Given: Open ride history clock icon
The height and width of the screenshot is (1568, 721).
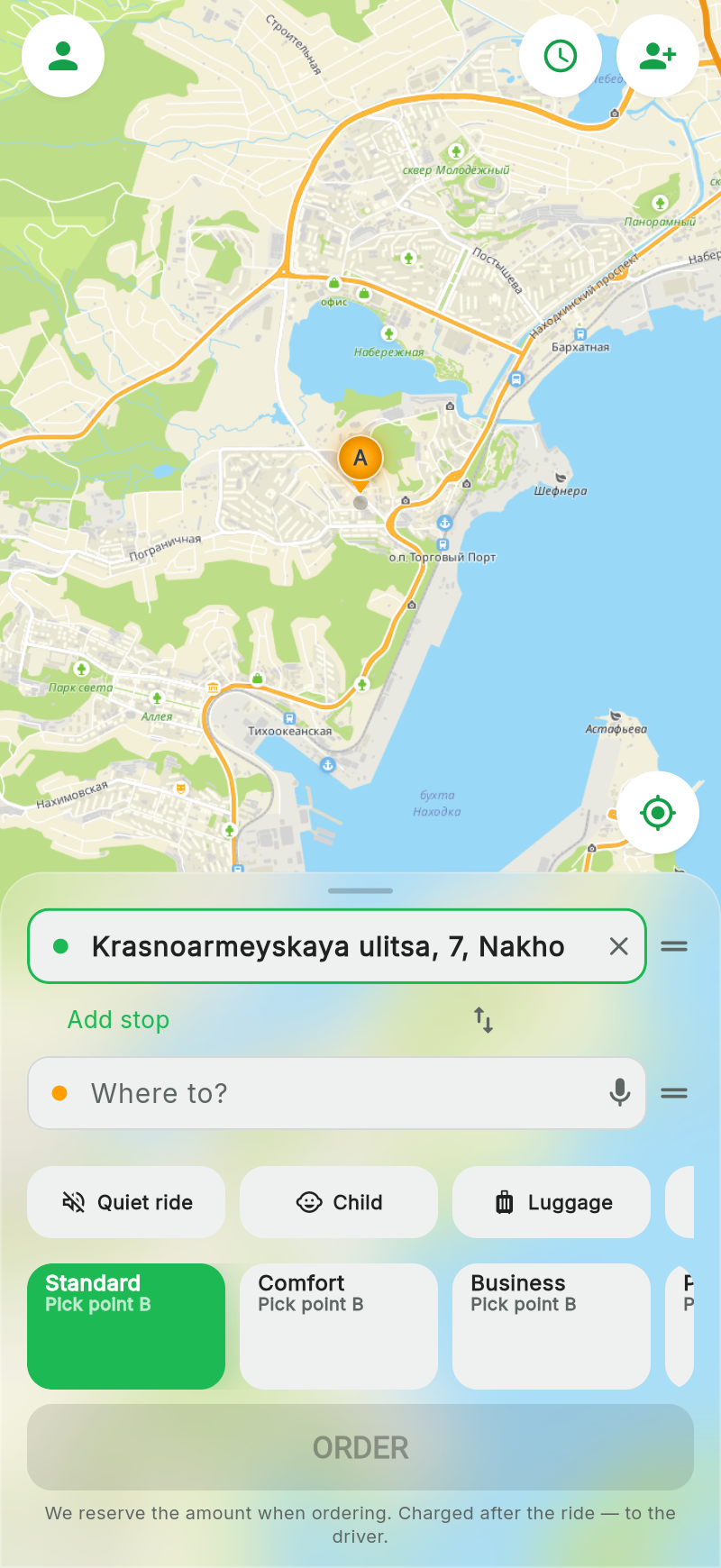Looking at the screenshot, I should point(561,56).
